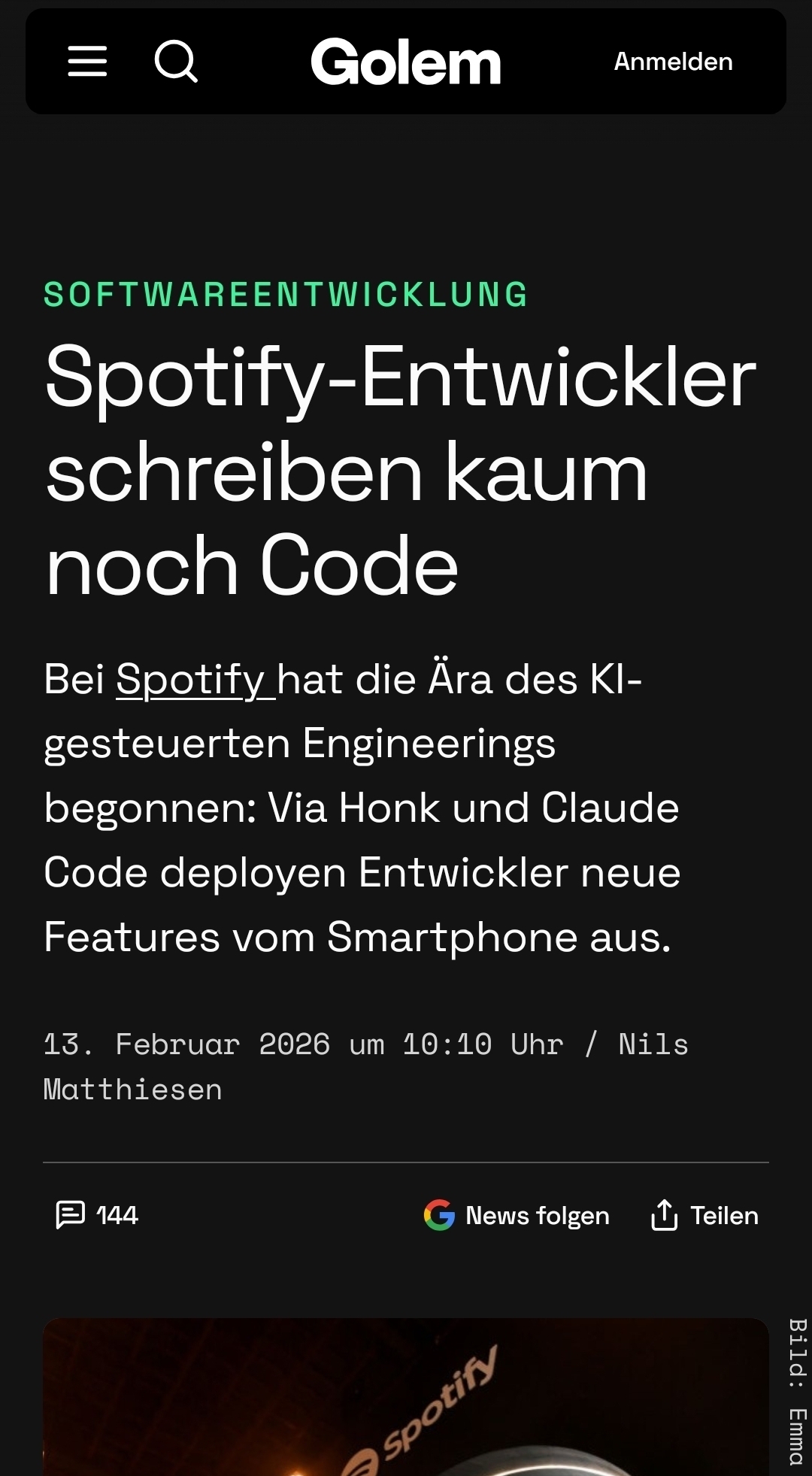The image size is (812, 1476).
Task: Tap News folgen on Google
Action: (x=517, y=1215)
